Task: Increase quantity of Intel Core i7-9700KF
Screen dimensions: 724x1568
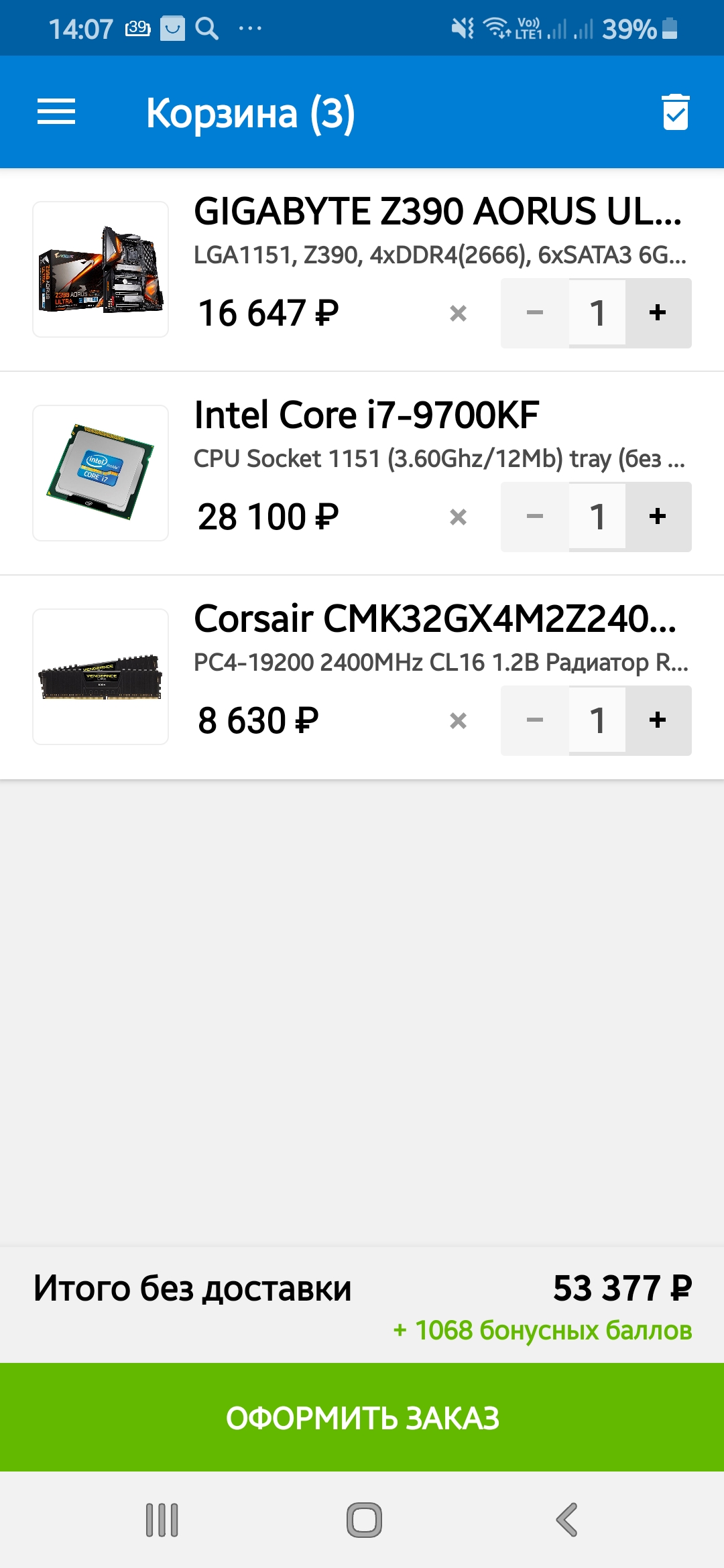Action: pos(658,517)
